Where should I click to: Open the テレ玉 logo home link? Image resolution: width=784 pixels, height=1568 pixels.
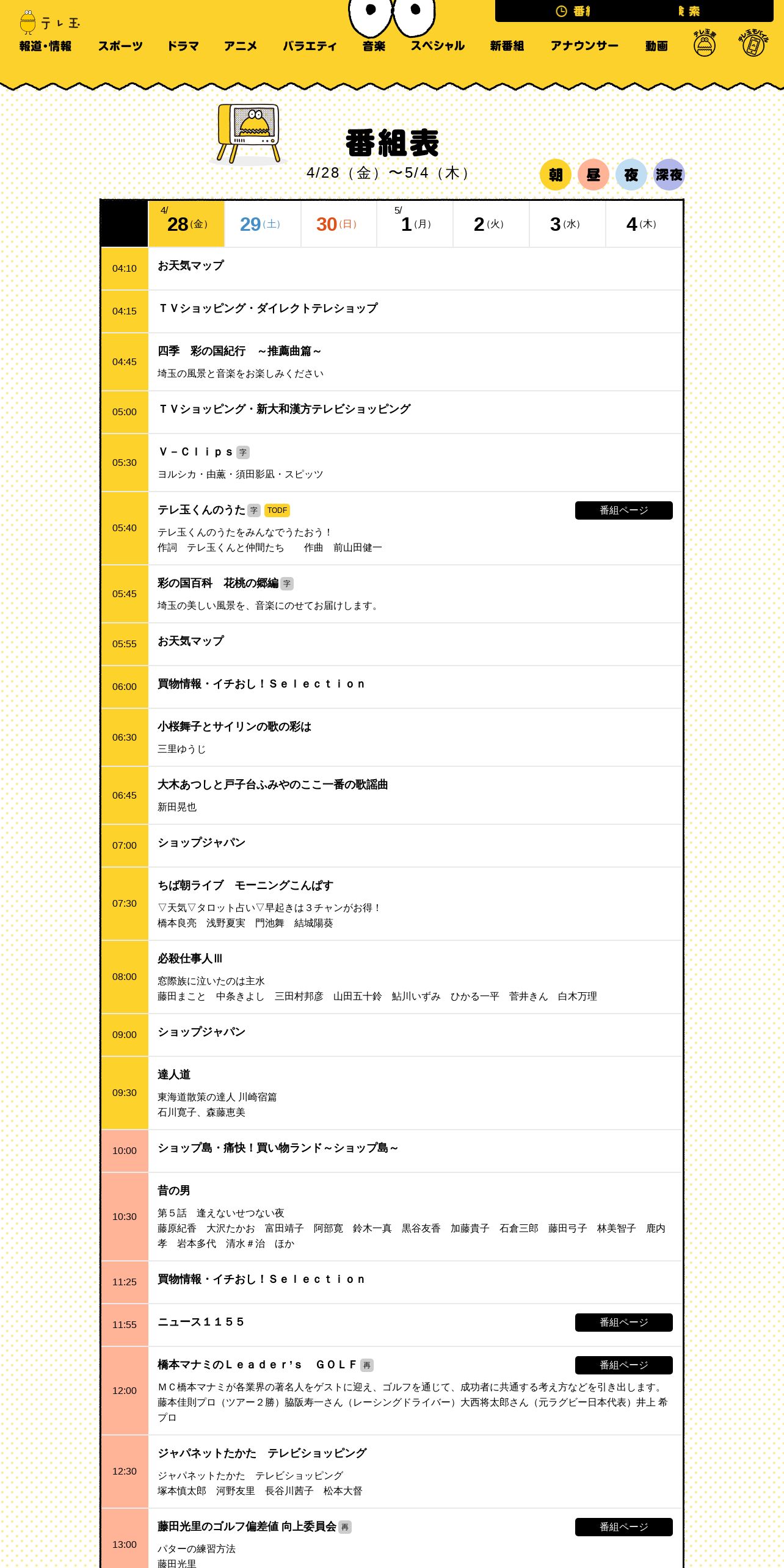click(x=49, y=23)
